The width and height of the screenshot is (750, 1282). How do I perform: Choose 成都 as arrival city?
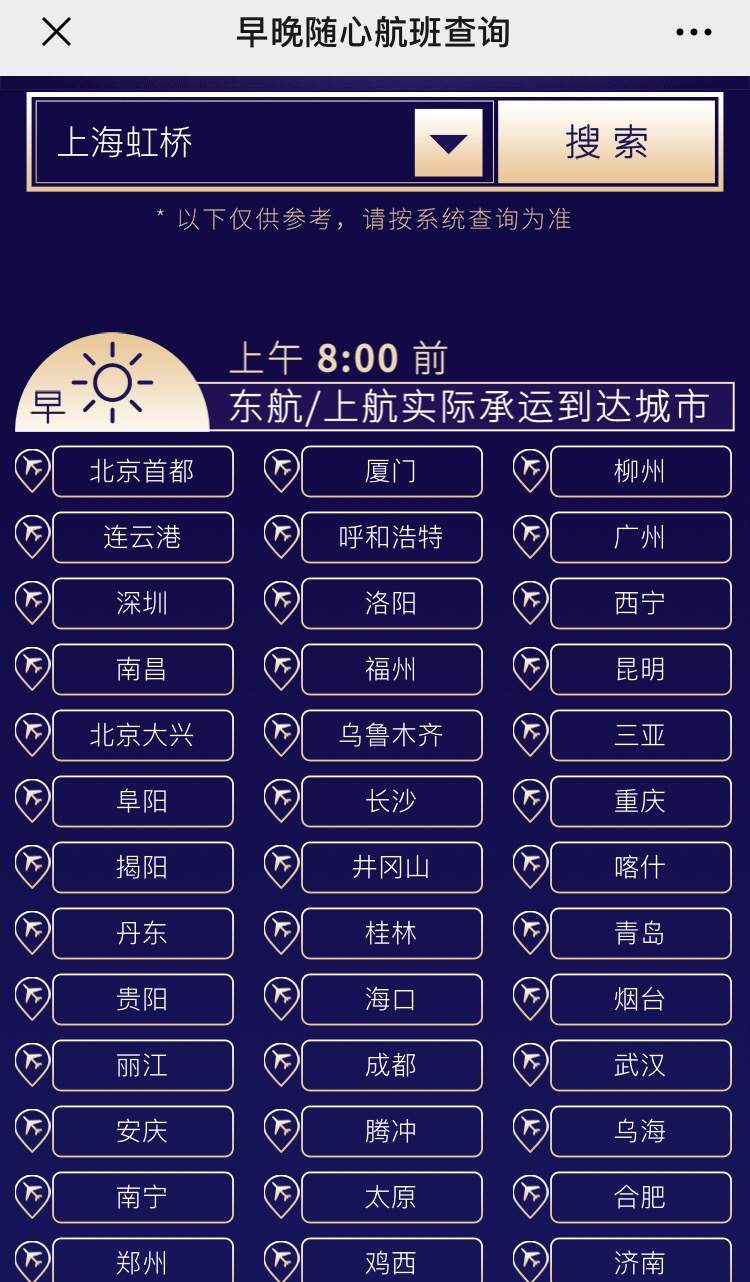click(x=391, y=1065)
